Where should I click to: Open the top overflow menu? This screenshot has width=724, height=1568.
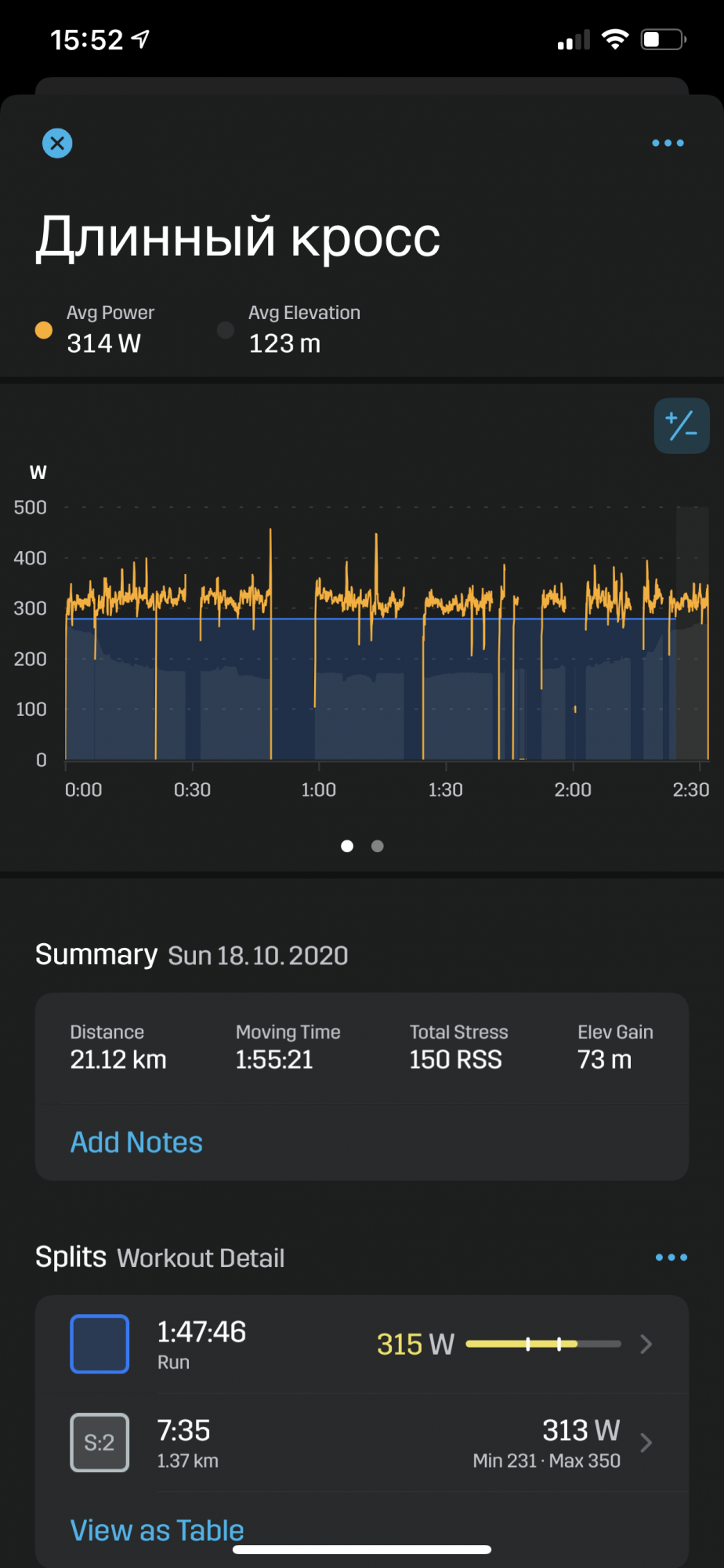coord(668,143)
